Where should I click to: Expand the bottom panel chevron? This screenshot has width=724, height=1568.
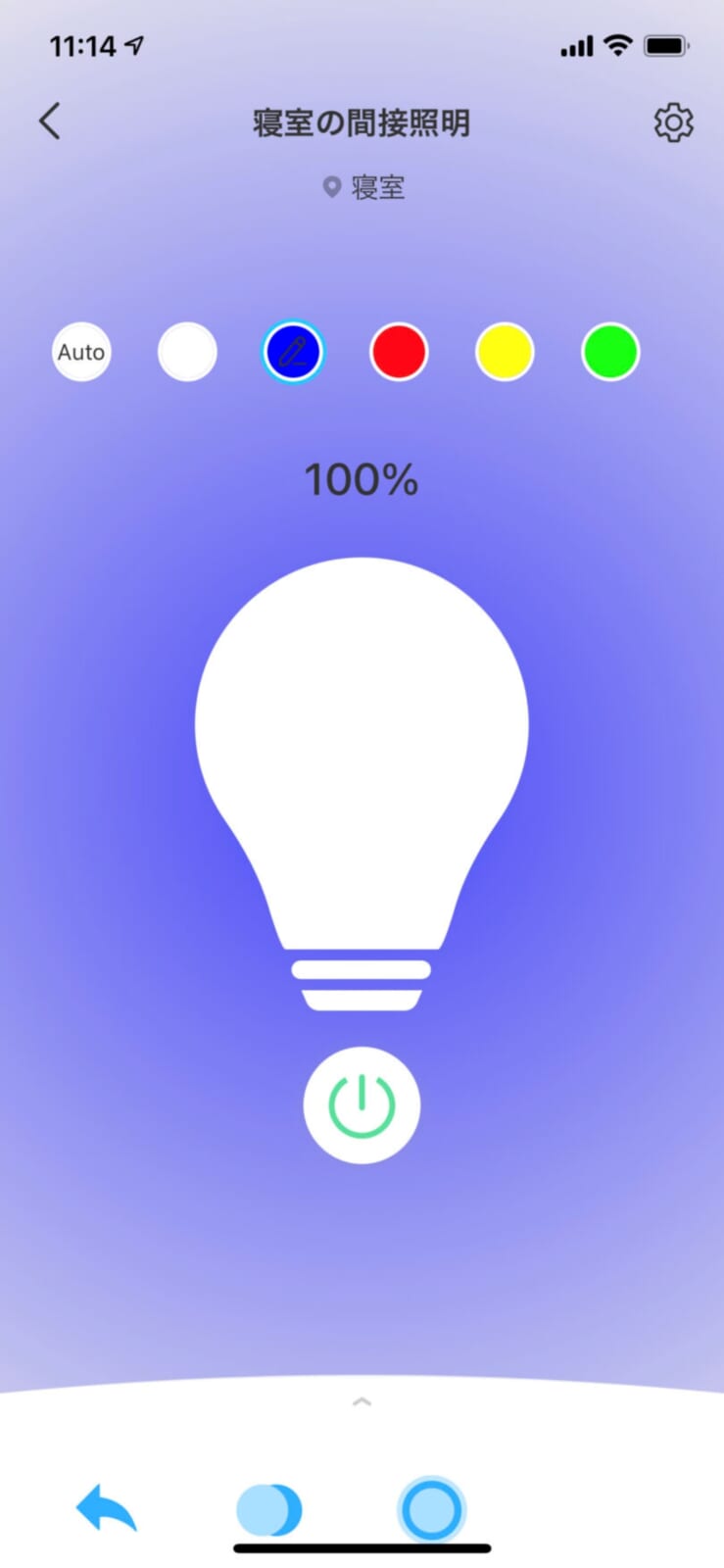(x=362, y=1402)
